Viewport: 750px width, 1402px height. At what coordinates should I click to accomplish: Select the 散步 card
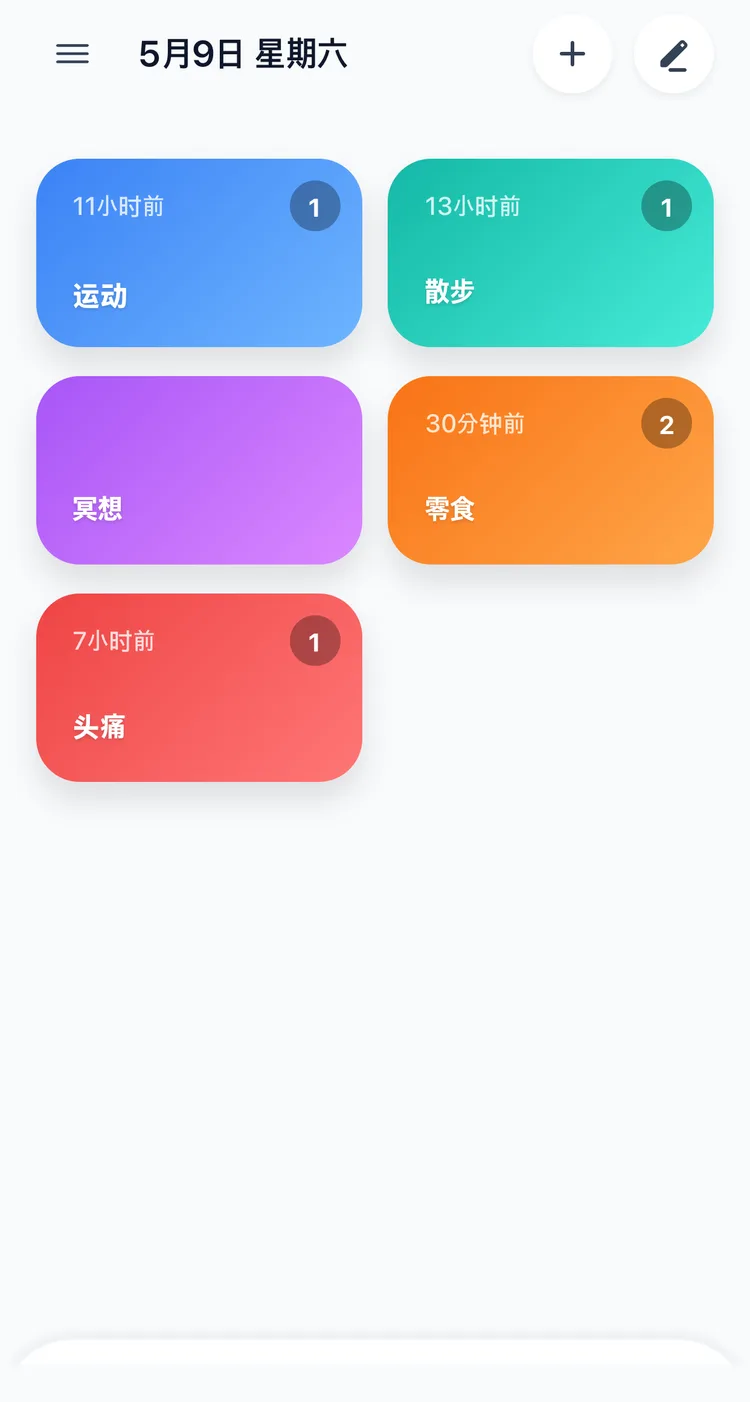pyautogui.click(x=551, y=253)
